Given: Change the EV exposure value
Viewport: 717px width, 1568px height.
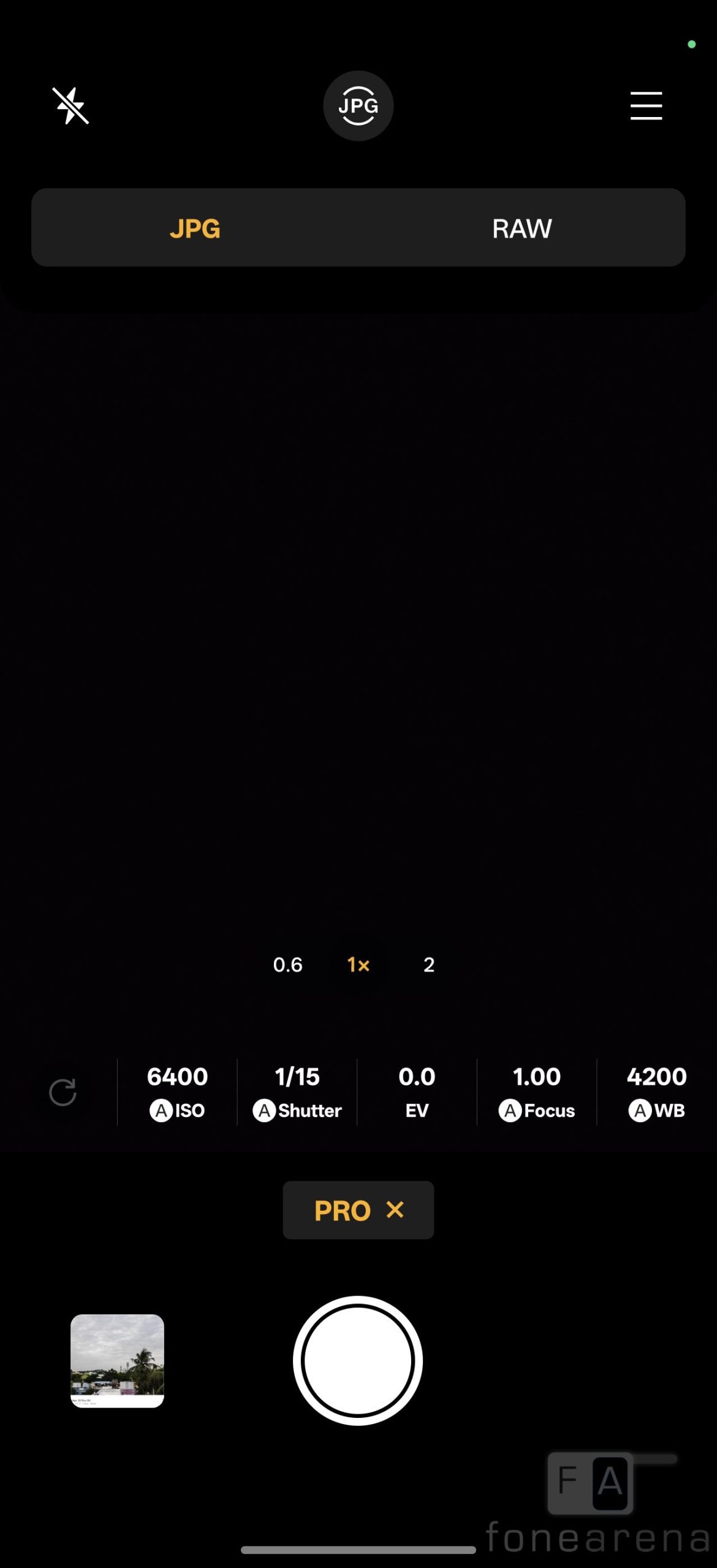Looking at the screenshot, I should point(417,1092).
